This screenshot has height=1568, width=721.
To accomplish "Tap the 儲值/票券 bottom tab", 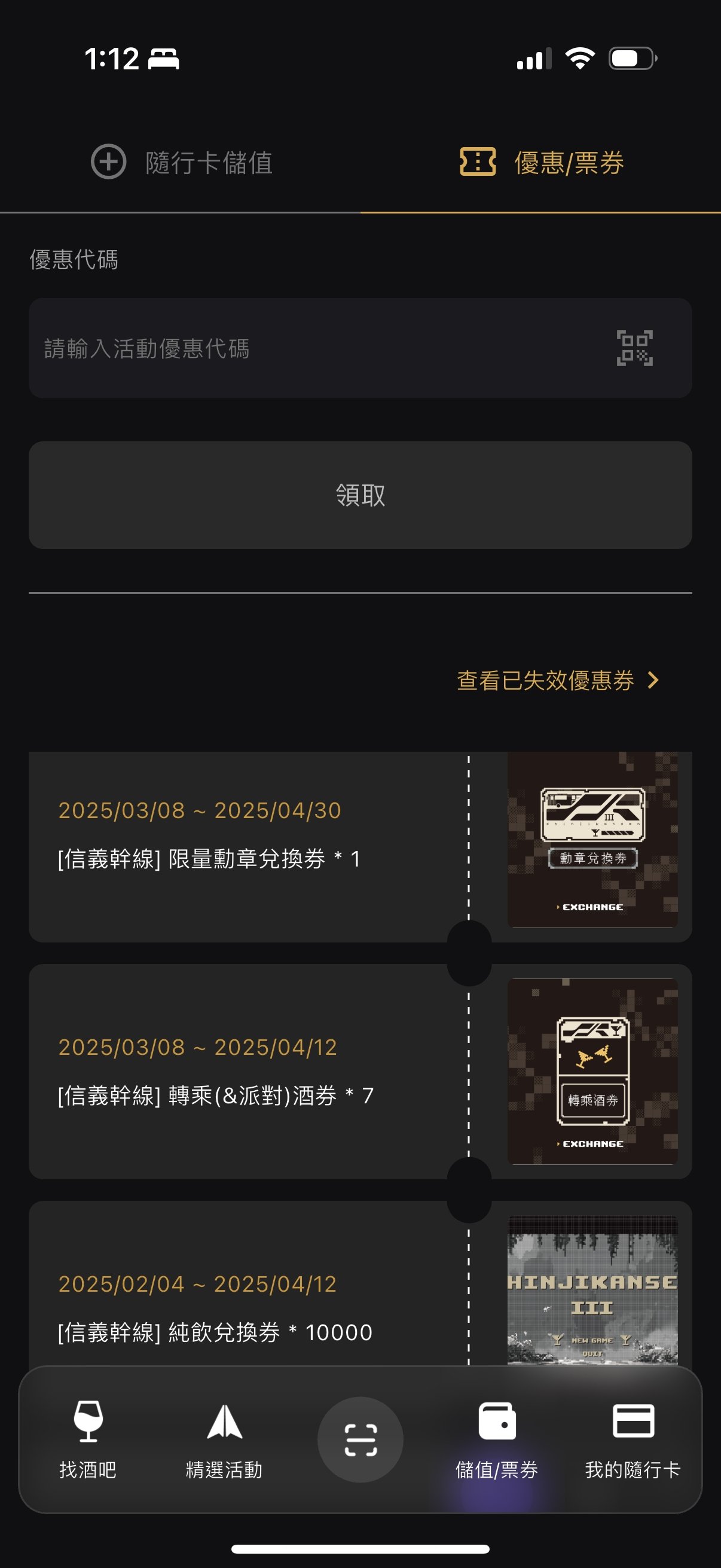I will [x=497, y=1440].
